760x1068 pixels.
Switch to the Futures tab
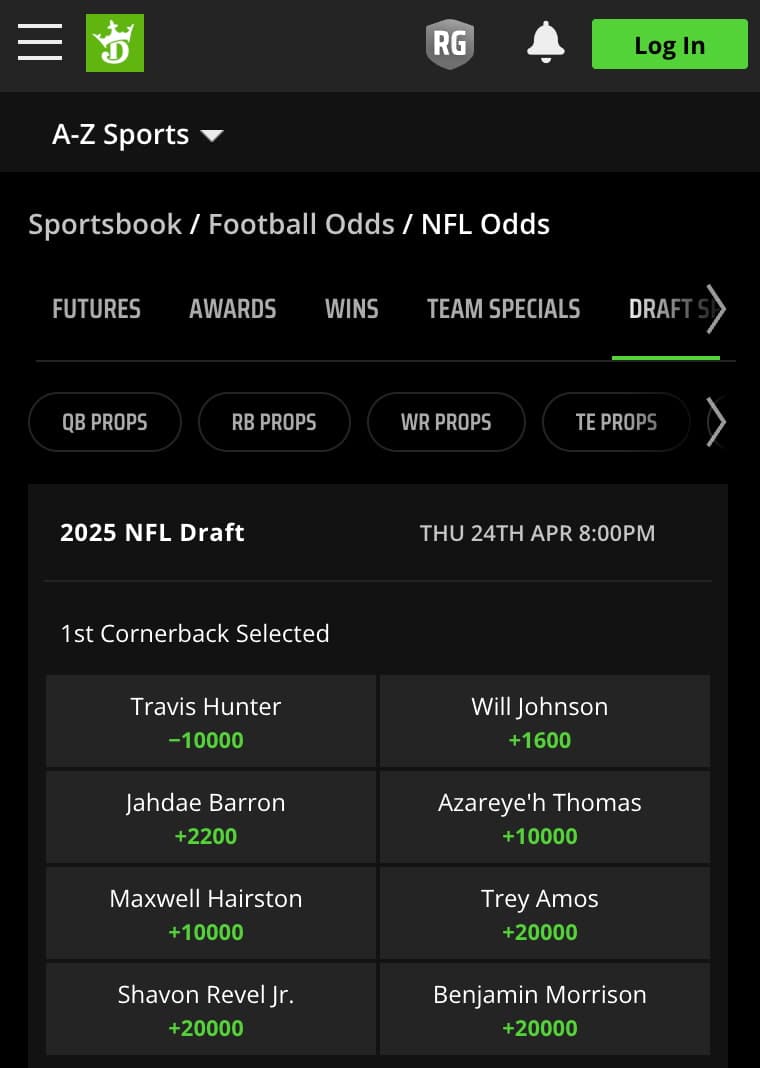point(96,309)
